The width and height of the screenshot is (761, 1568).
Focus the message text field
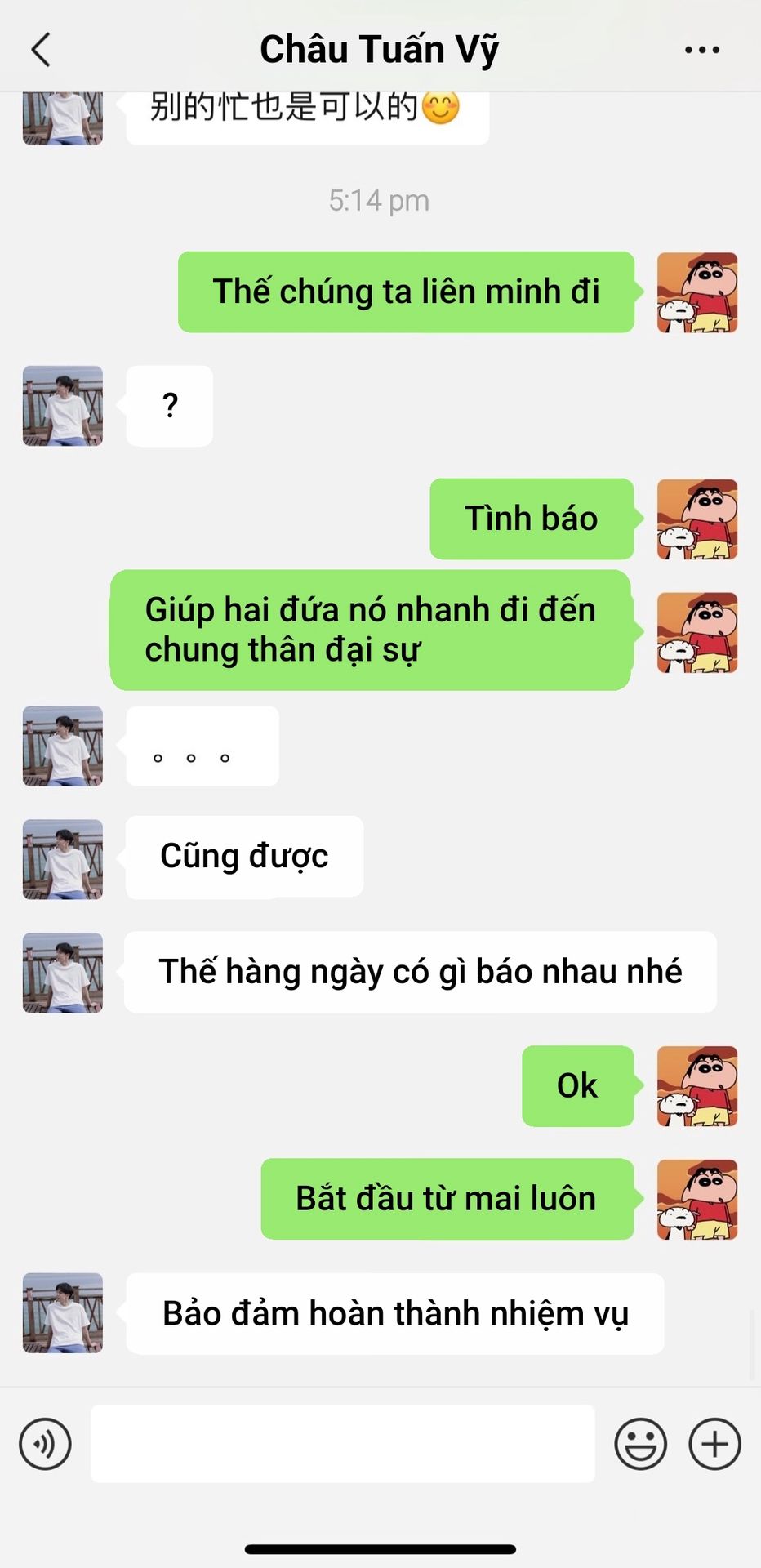[342, 1444]
